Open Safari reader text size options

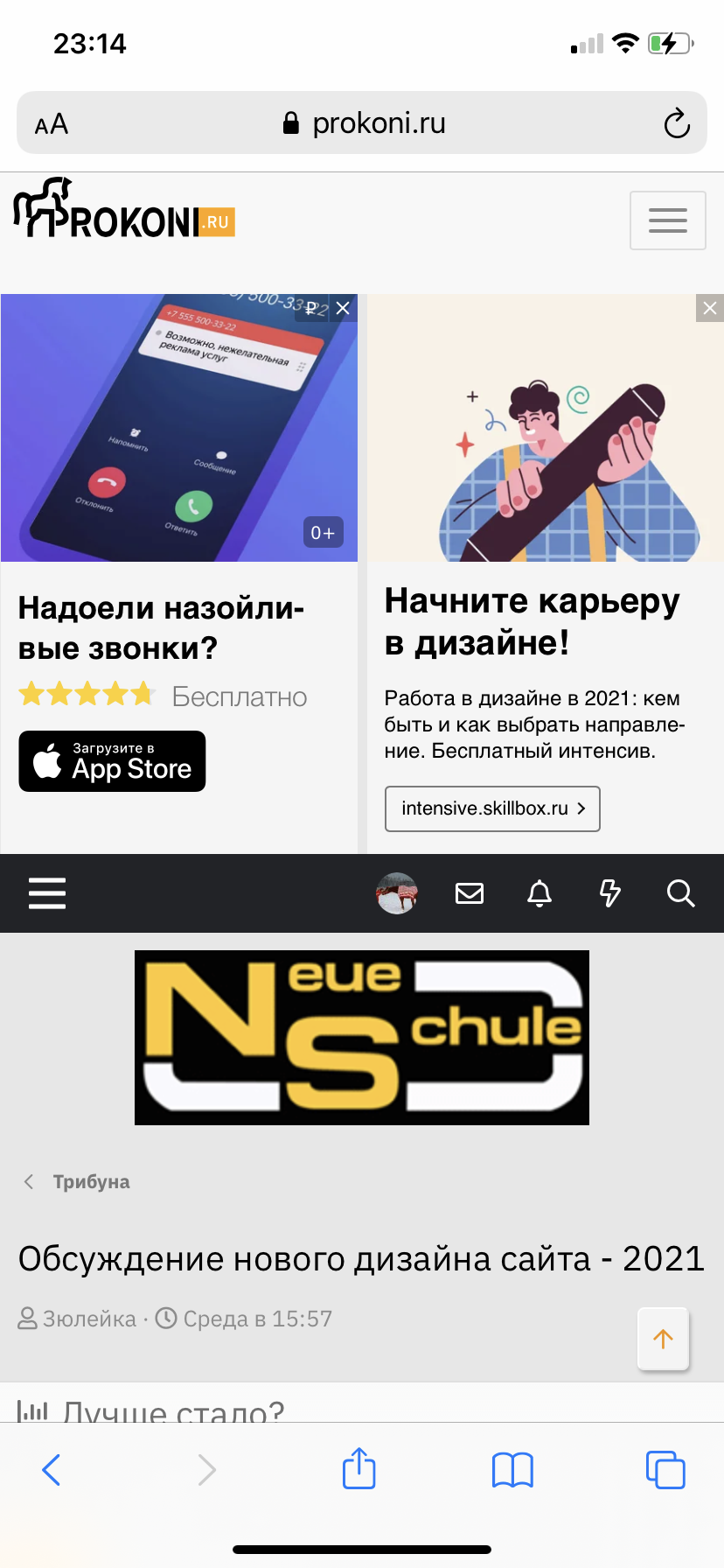(52, 124)
